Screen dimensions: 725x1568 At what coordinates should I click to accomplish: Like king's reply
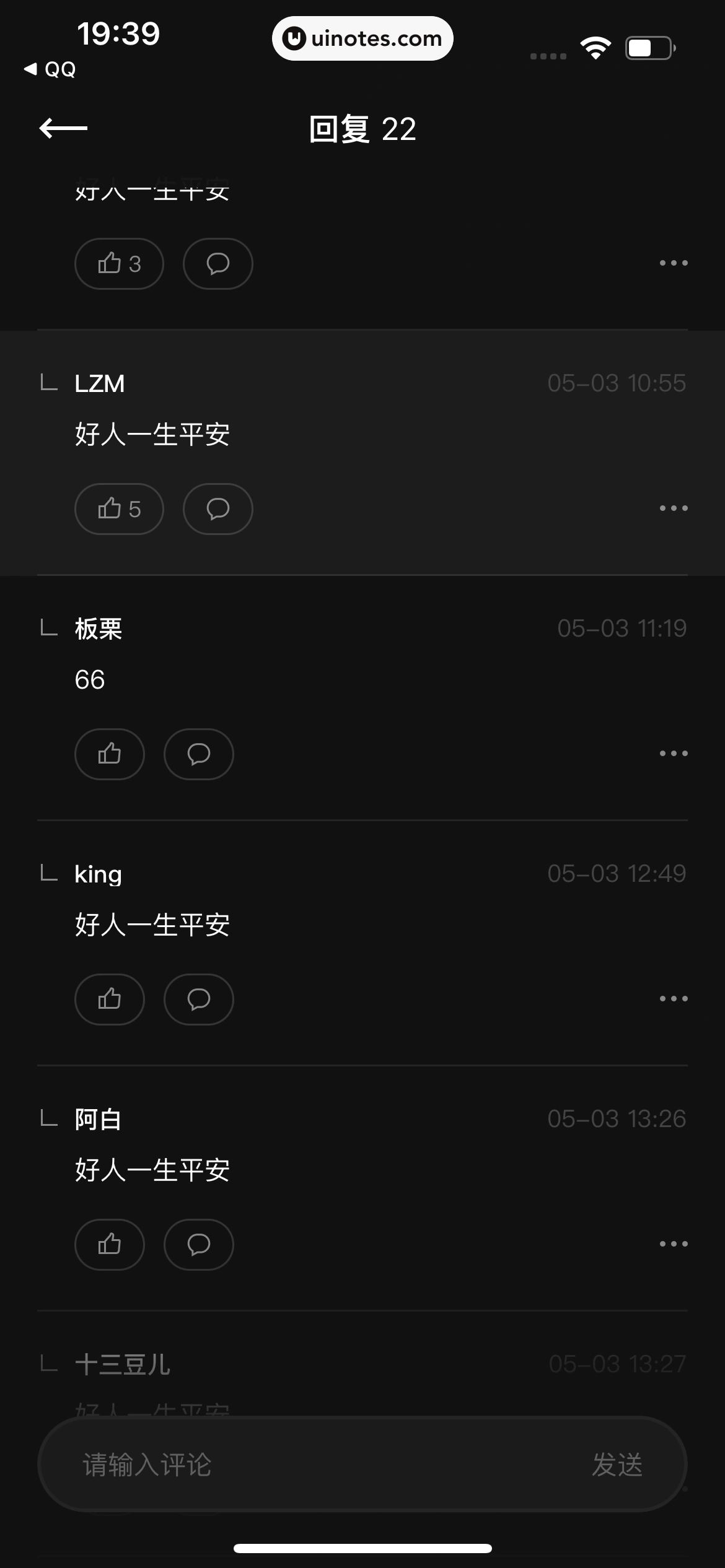pyautogui.click(x=110, y=1000)
